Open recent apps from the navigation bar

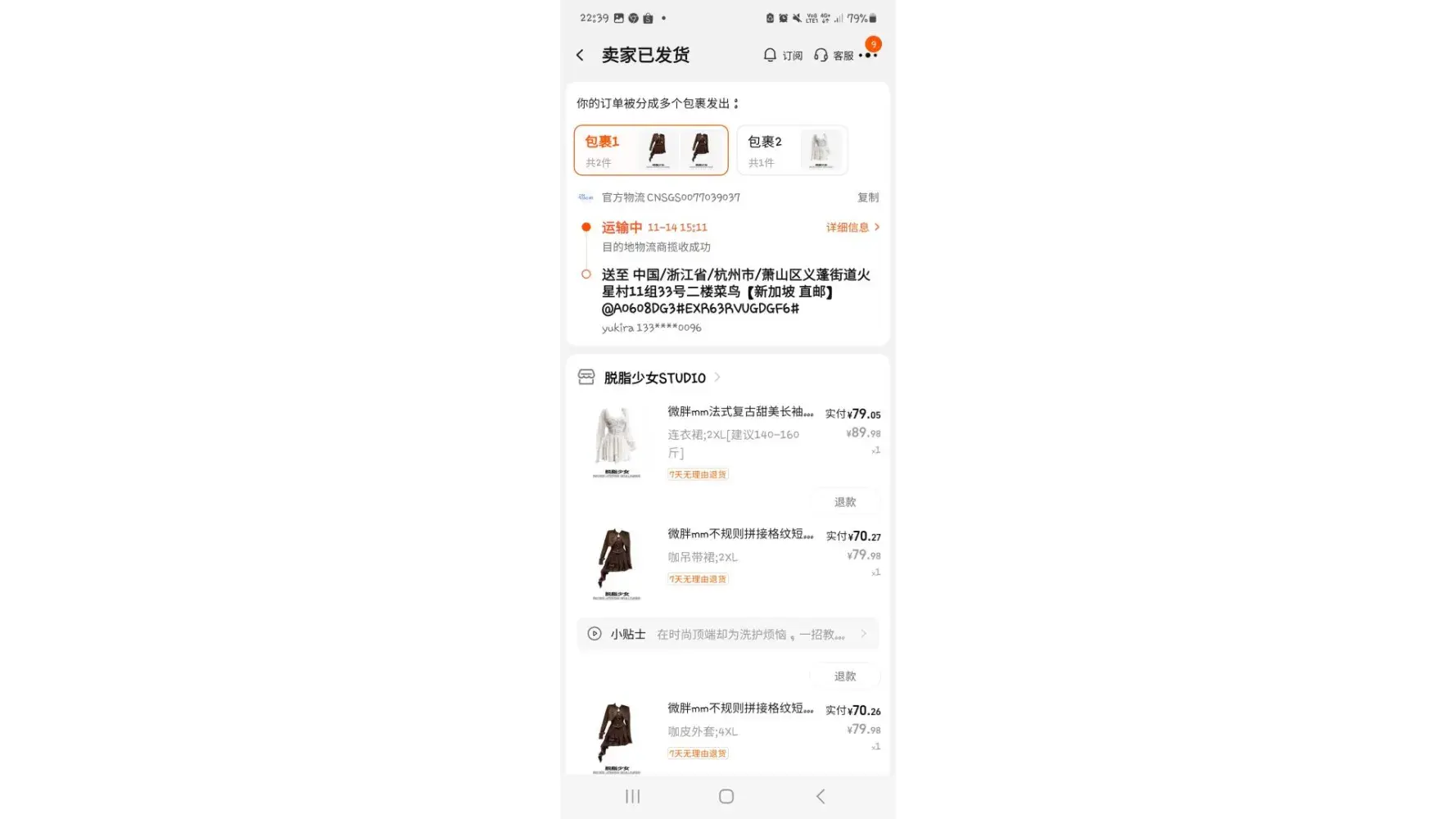click(x=632, y=796)
